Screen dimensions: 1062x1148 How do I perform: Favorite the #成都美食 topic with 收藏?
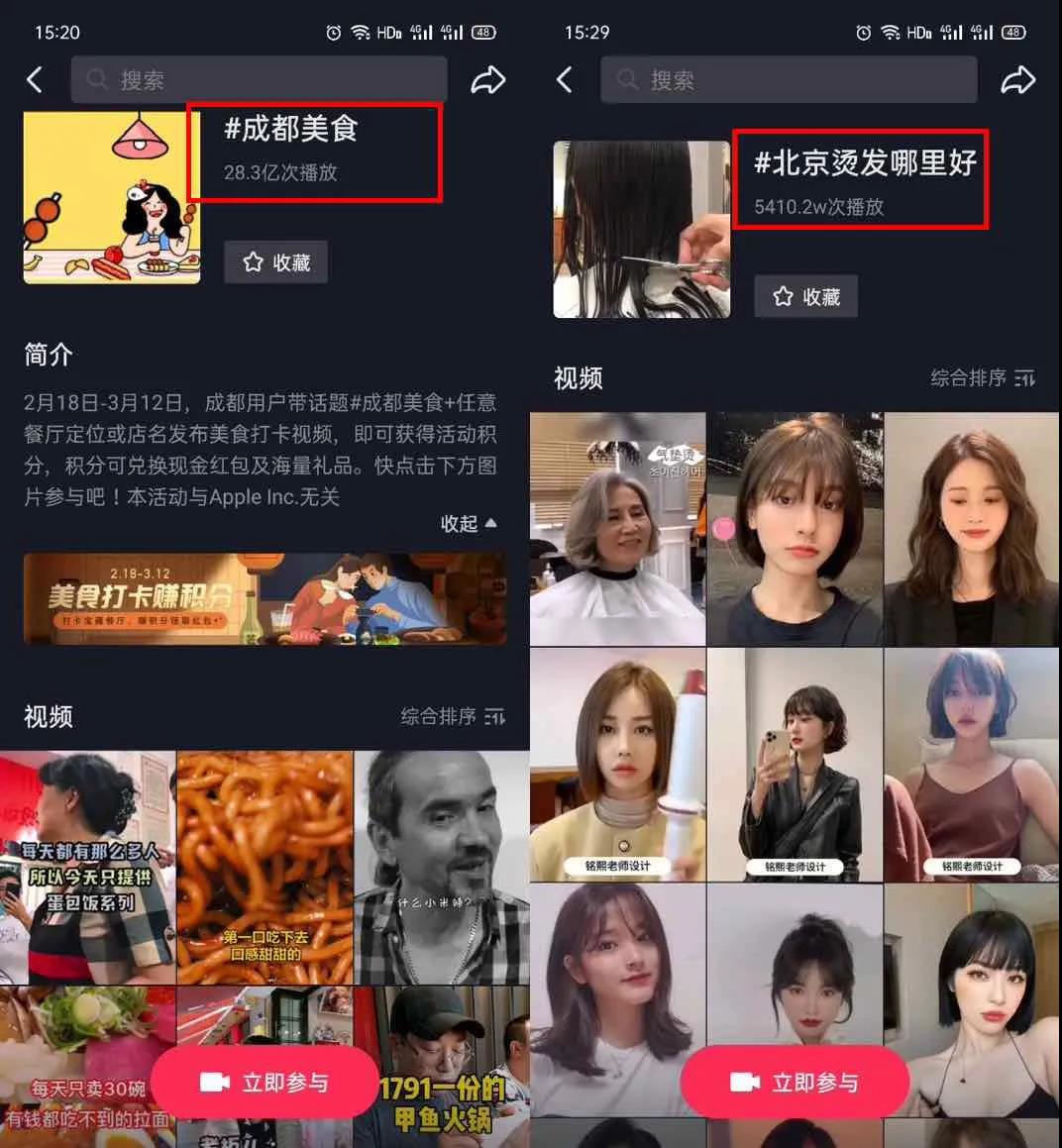point(275,262)
